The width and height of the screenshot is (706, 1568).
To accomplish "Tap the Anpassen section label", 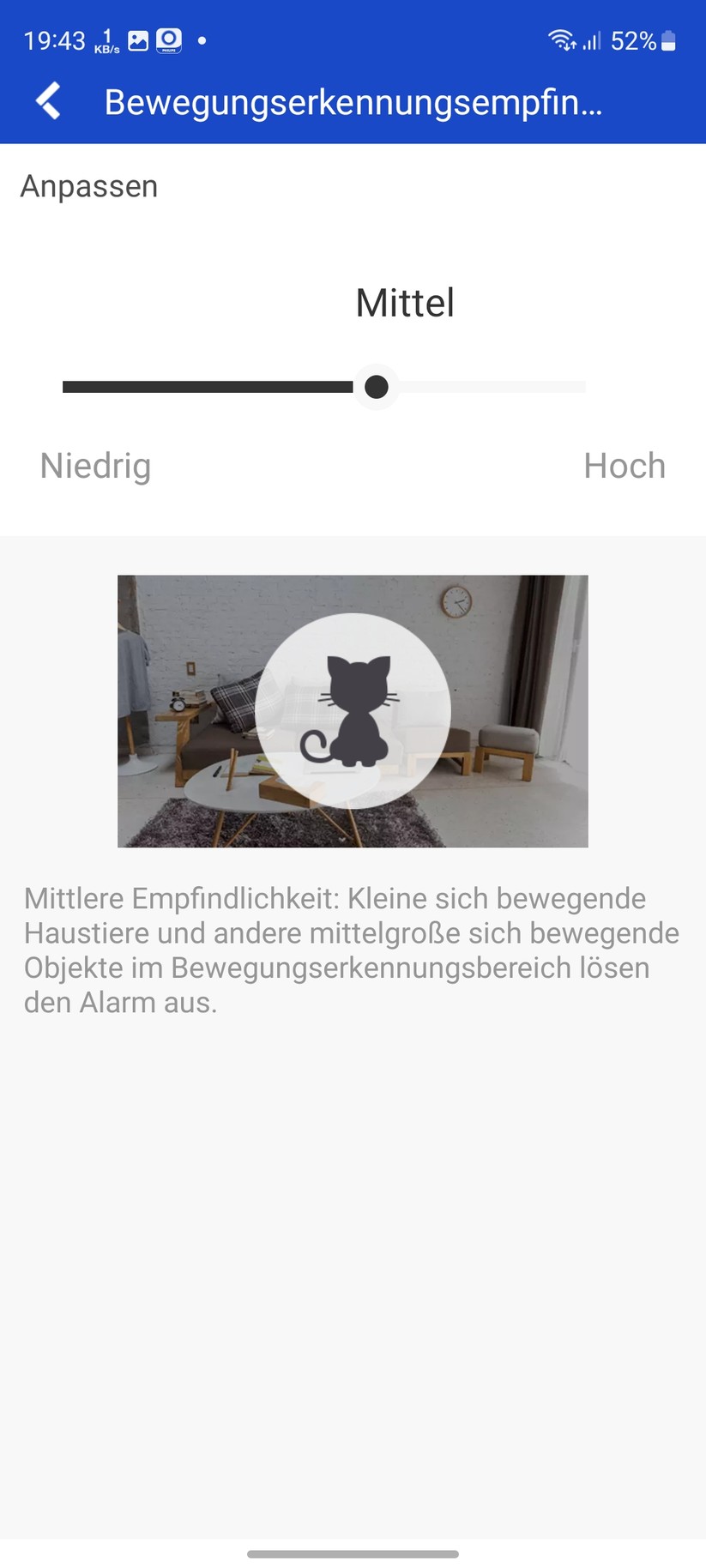I will pos(88,186).
